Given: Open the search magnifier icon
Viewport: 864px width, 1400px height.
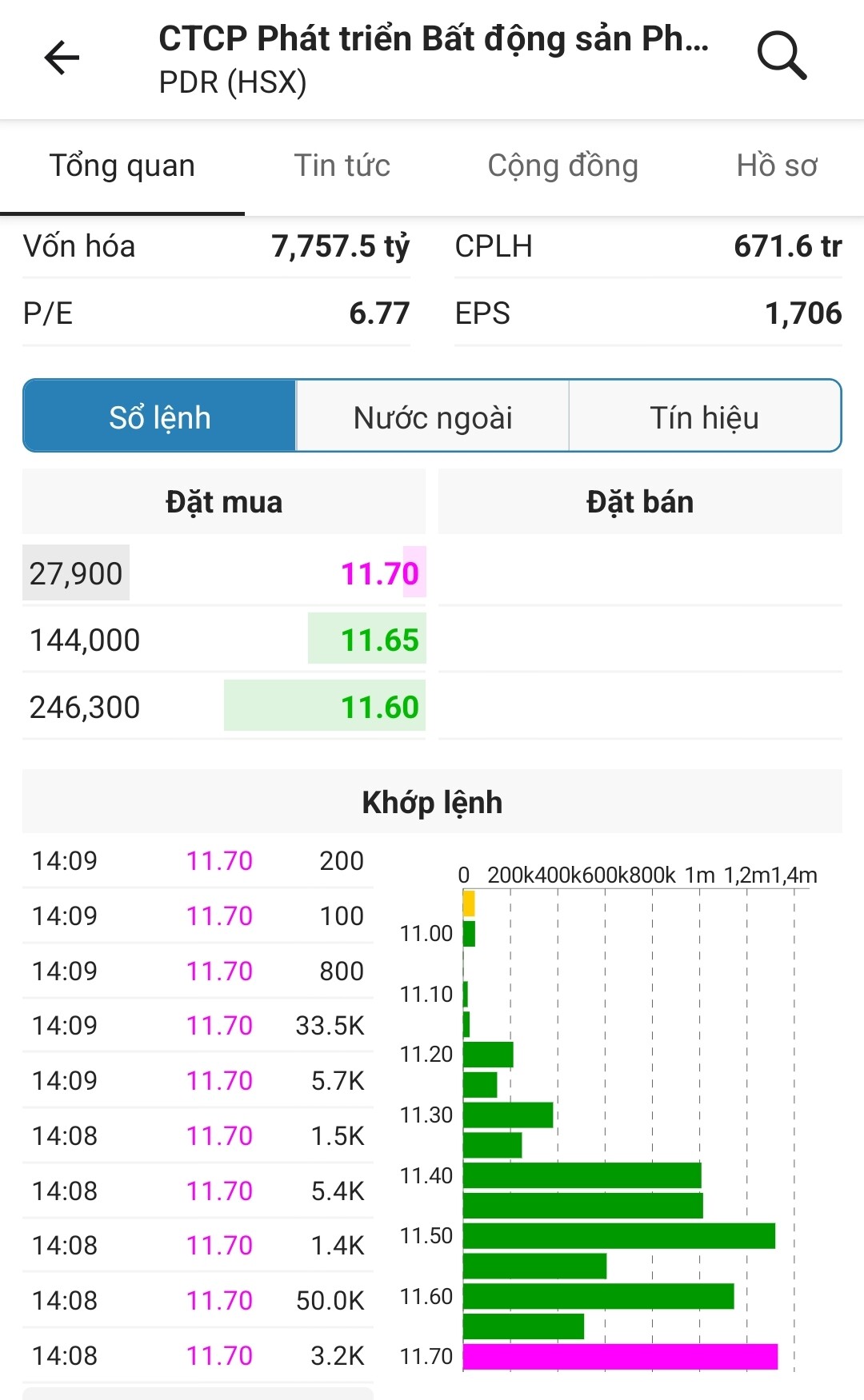Looking at the screenshot, I should [781, 56].
